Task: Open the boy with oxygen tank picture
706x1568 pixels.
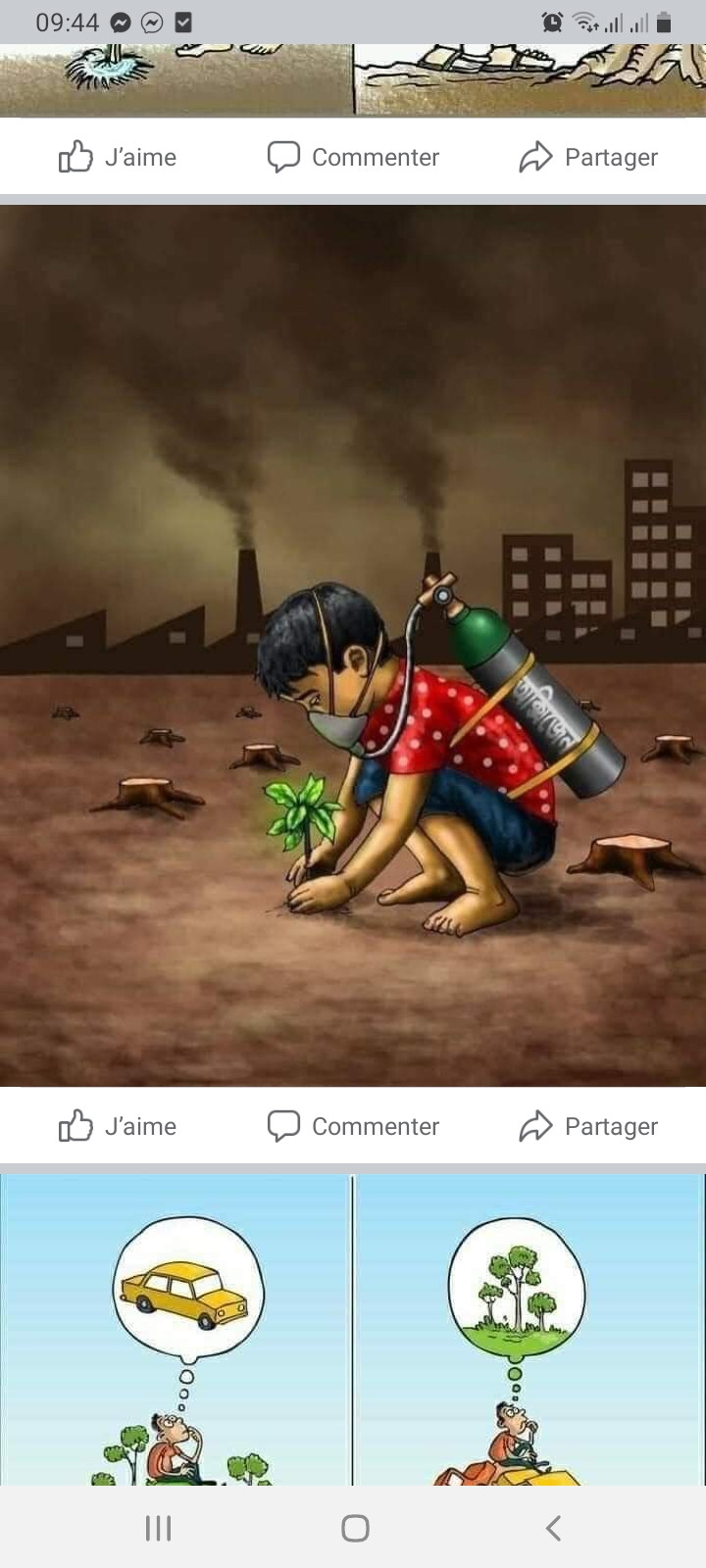Action: click(x=353, y=647)
